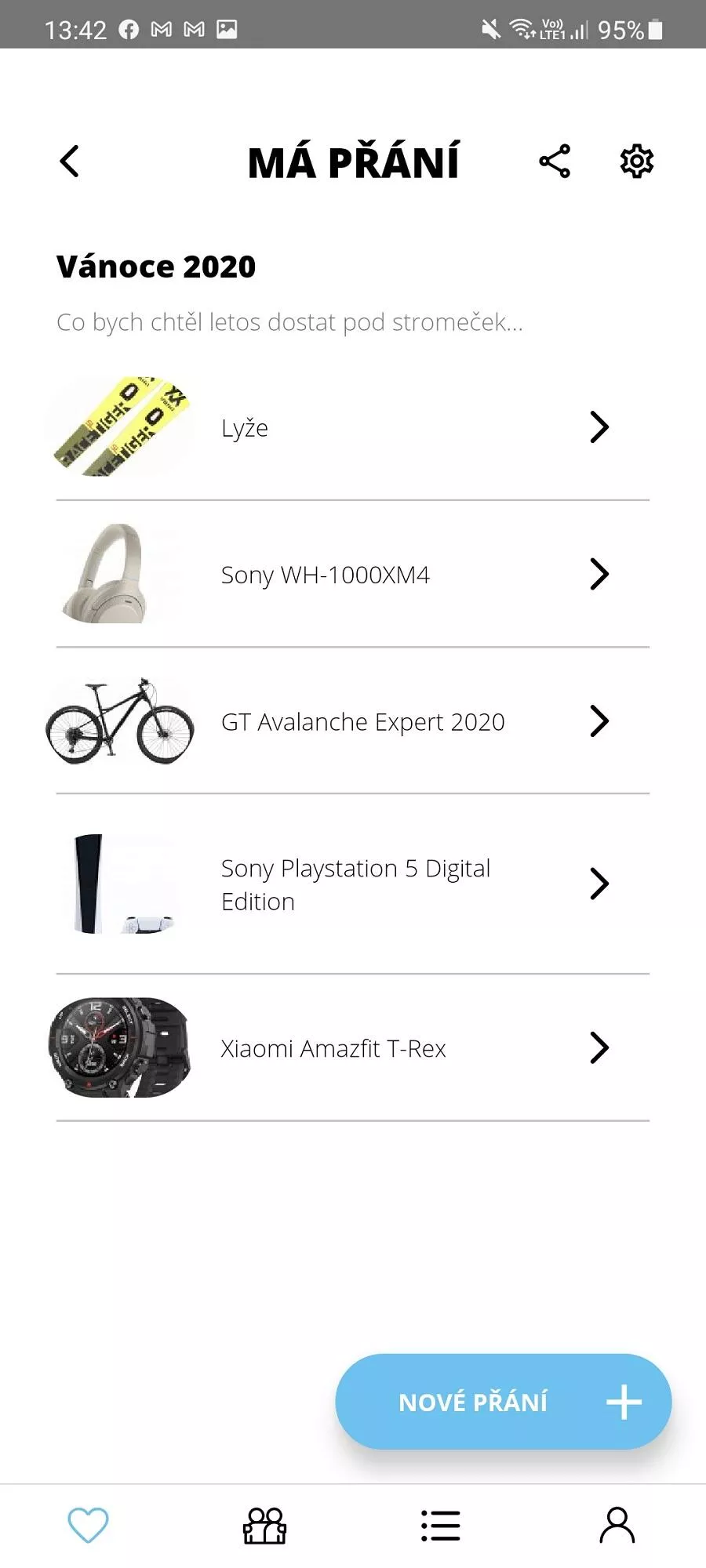The width and height of the screenshot is (706, 1568).
Task: View the GT Avalanche Expert 2020 wish
Action: pos(353,721)
